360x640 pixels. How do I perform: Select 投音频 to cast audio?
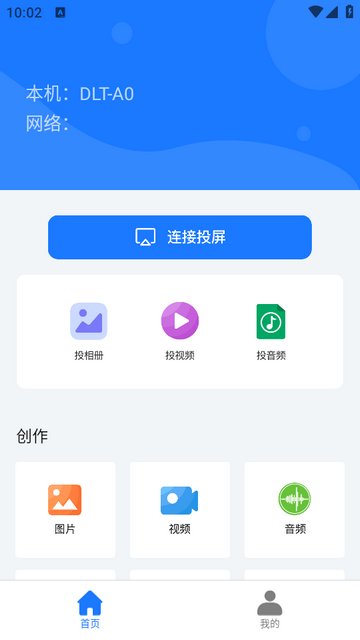click(271, 331)
